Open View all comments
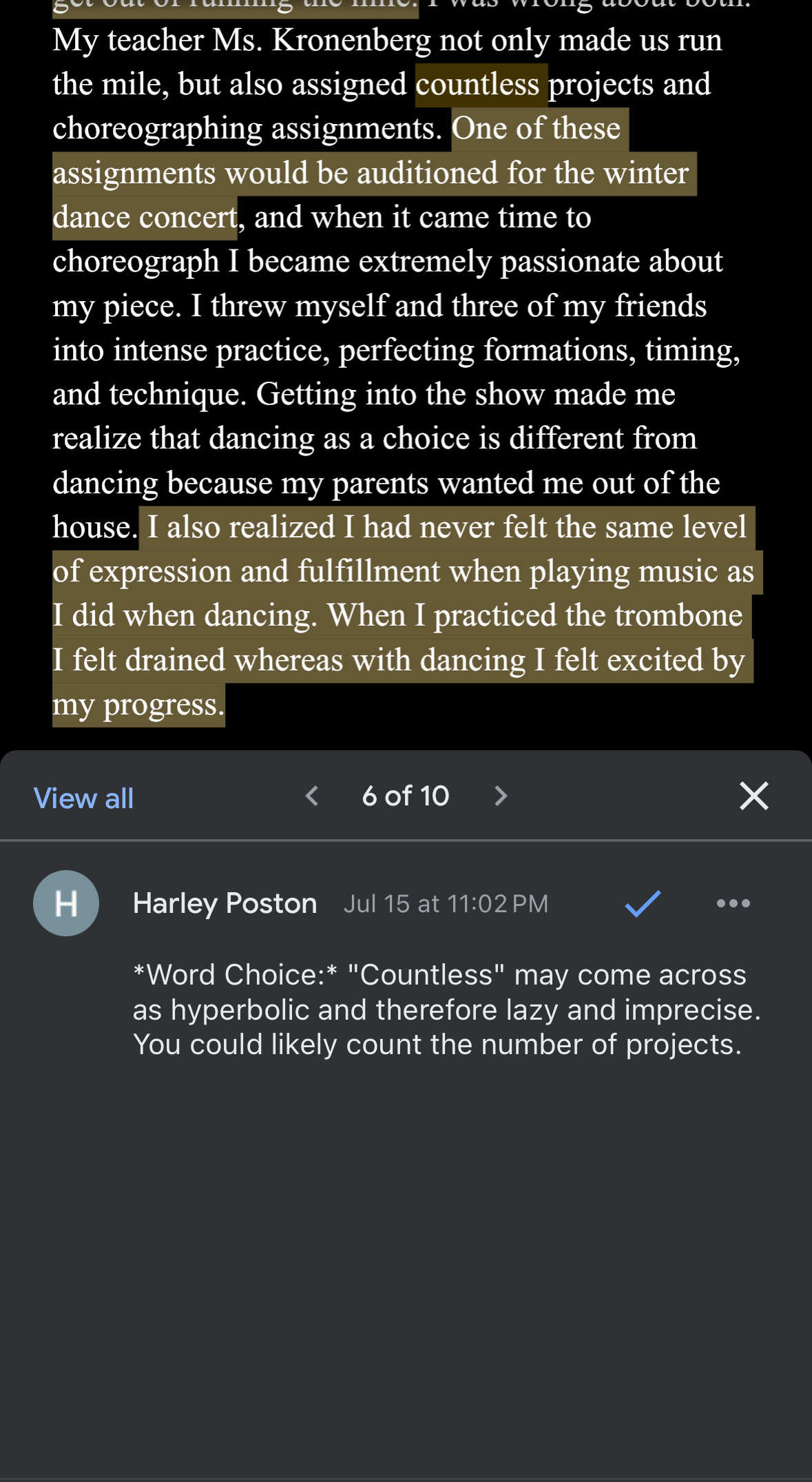 click(x=83, y=798)
